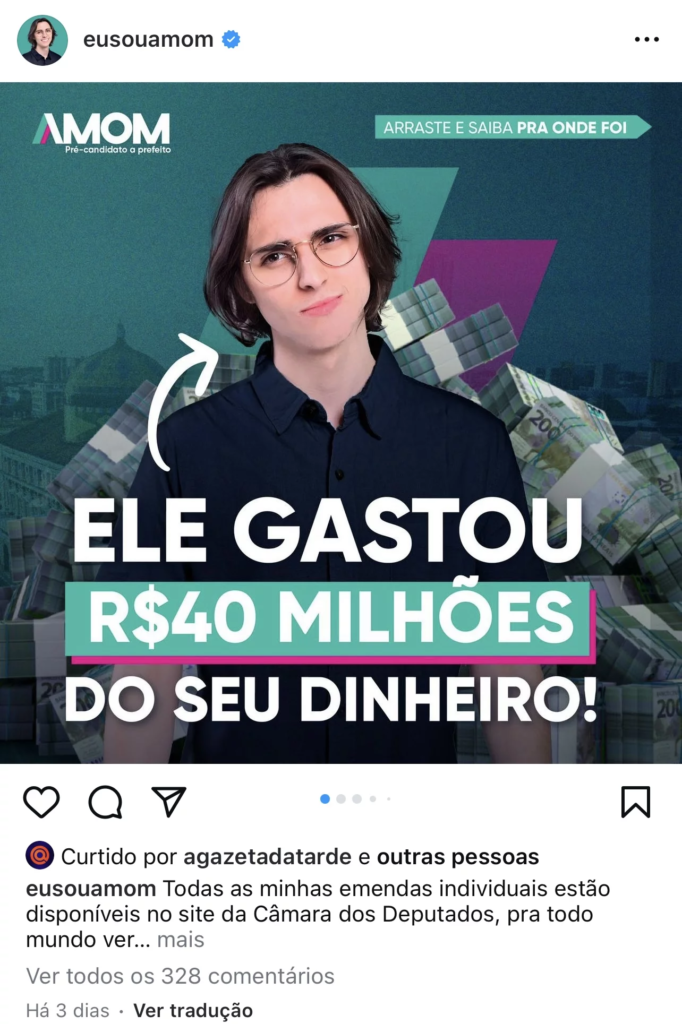Open the carousel post image
The image size is (682, 1024).
[x=341, y=422]
